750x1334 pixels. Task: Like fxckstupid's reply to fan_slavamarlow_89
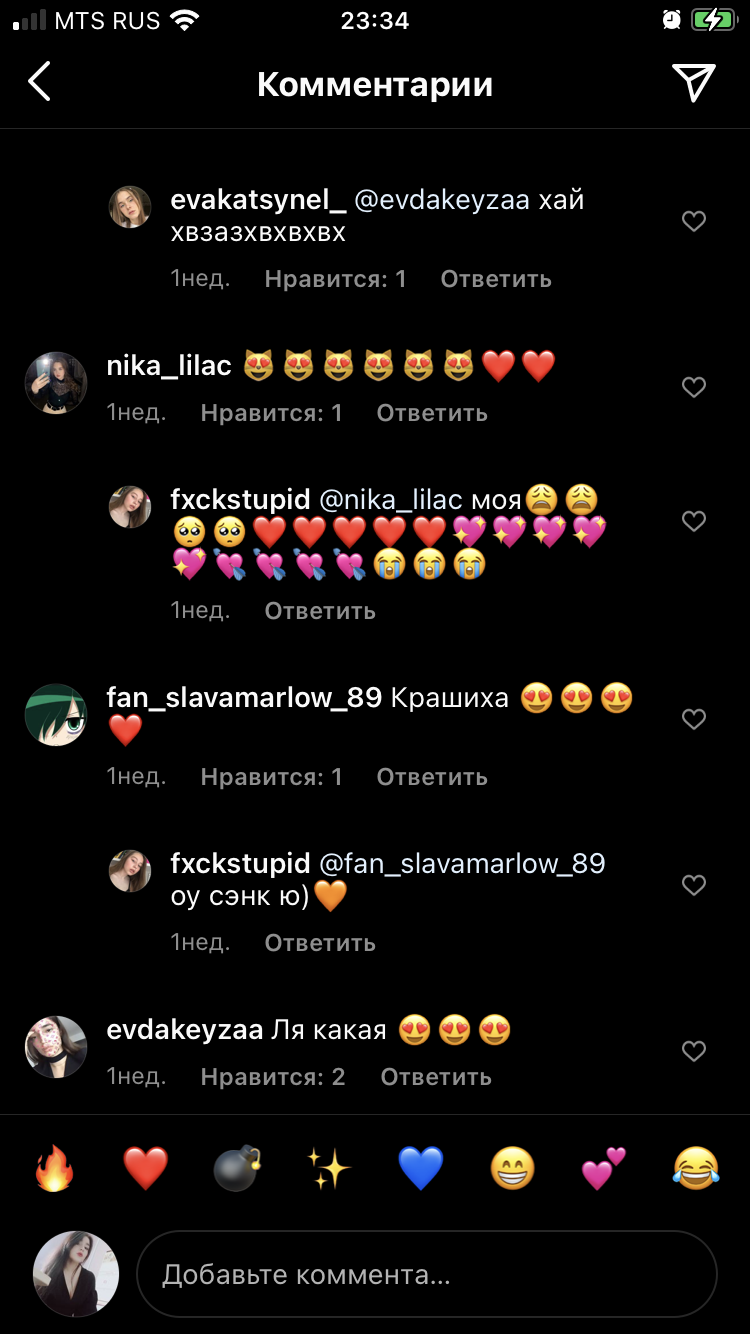694,885
